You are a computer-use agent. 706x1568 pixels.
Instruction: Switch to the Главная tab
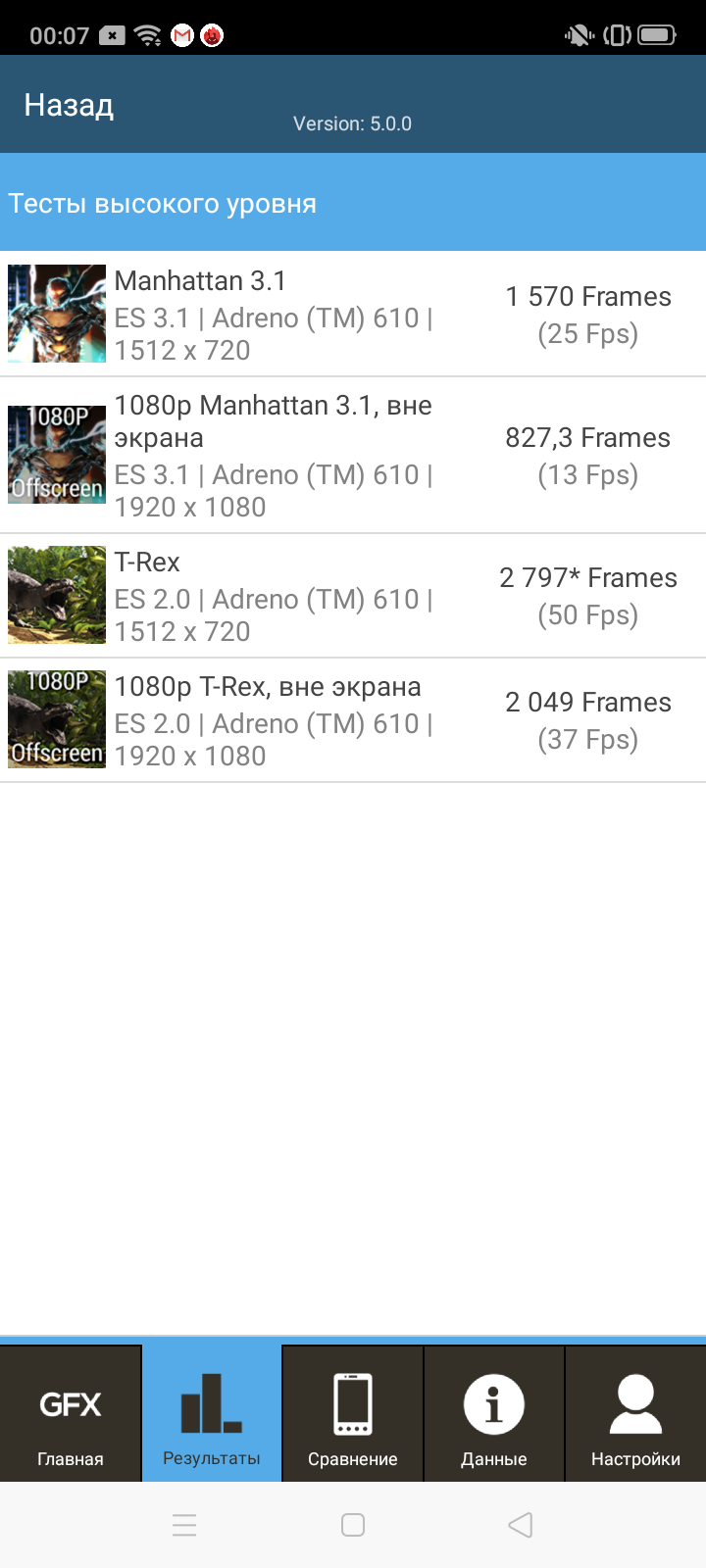click(71, 1413)
